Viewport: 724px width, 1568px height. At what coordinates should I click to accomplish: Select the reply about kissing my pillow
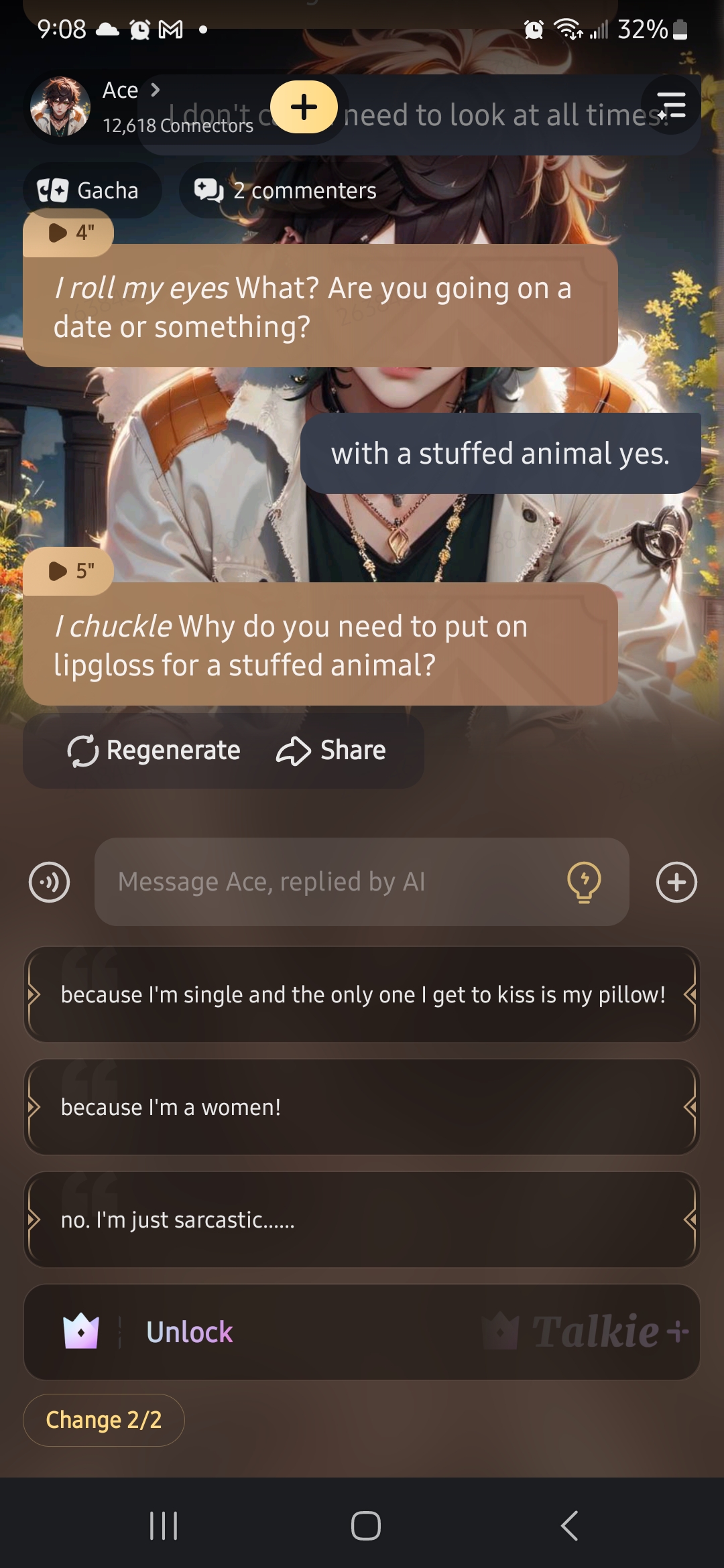point(362,994)
